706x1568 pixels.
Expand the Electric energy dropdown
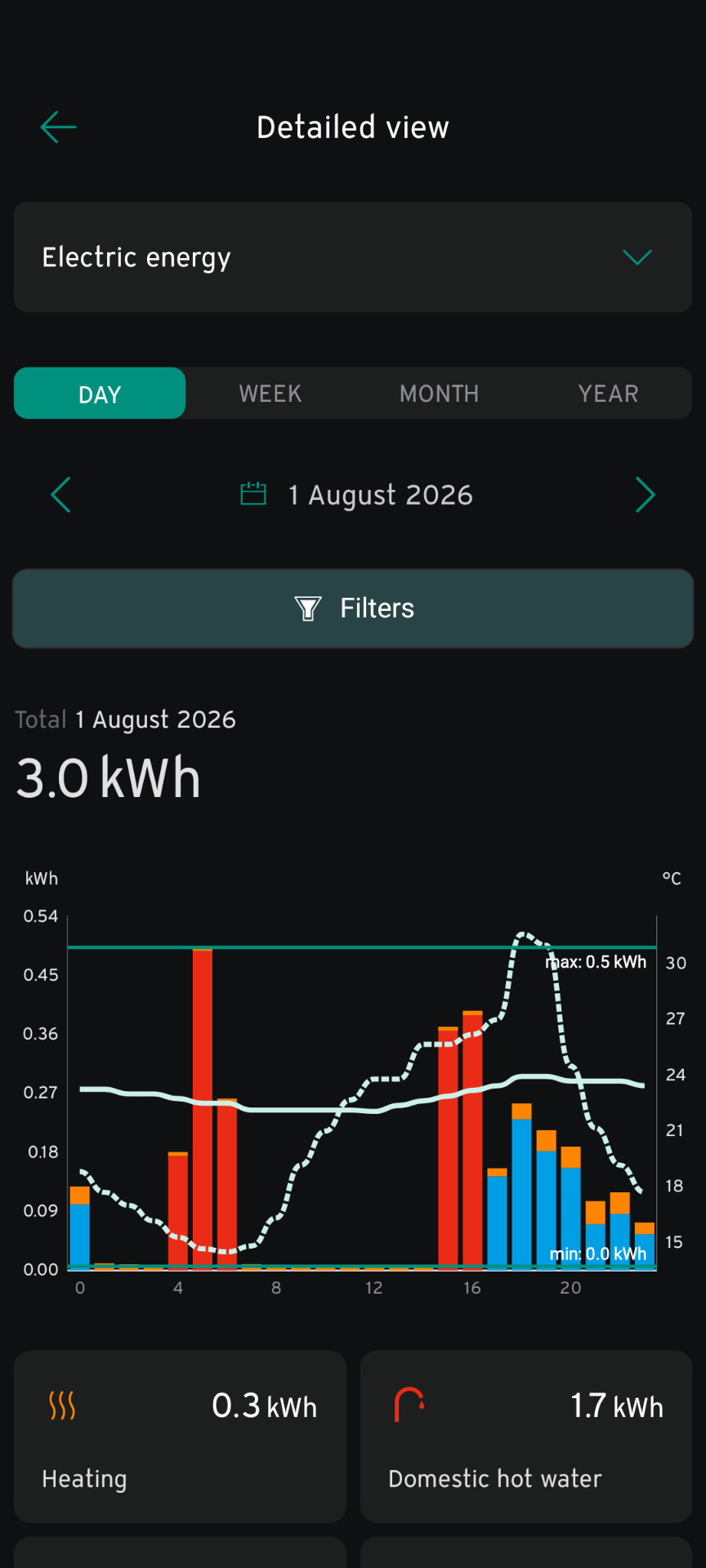coord(353,257)
